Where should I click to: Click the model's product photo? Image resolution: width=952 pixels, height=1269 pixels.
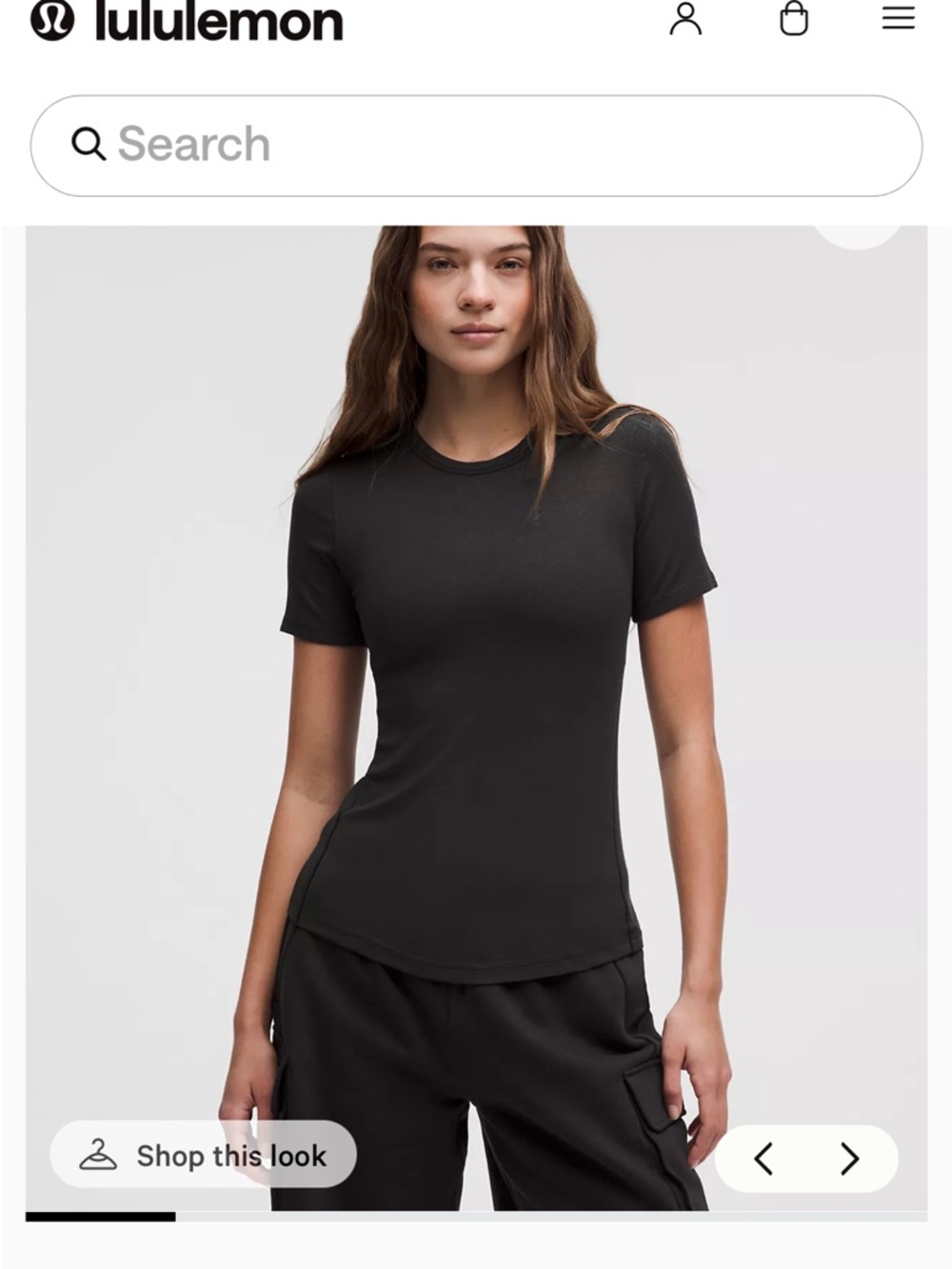click(476, 666)
